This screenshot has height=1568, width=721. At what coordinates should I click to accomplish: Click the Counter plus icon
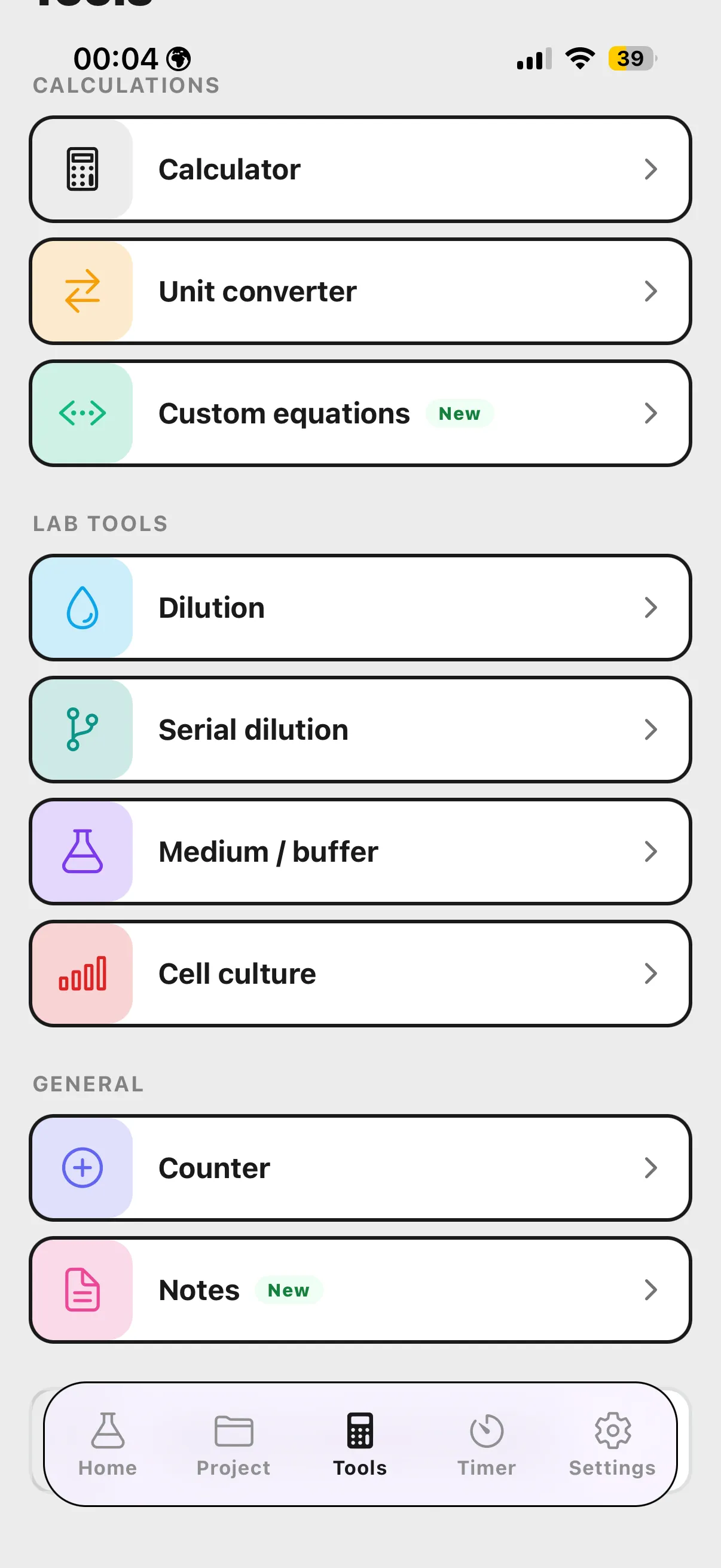tap(81, 1167)
